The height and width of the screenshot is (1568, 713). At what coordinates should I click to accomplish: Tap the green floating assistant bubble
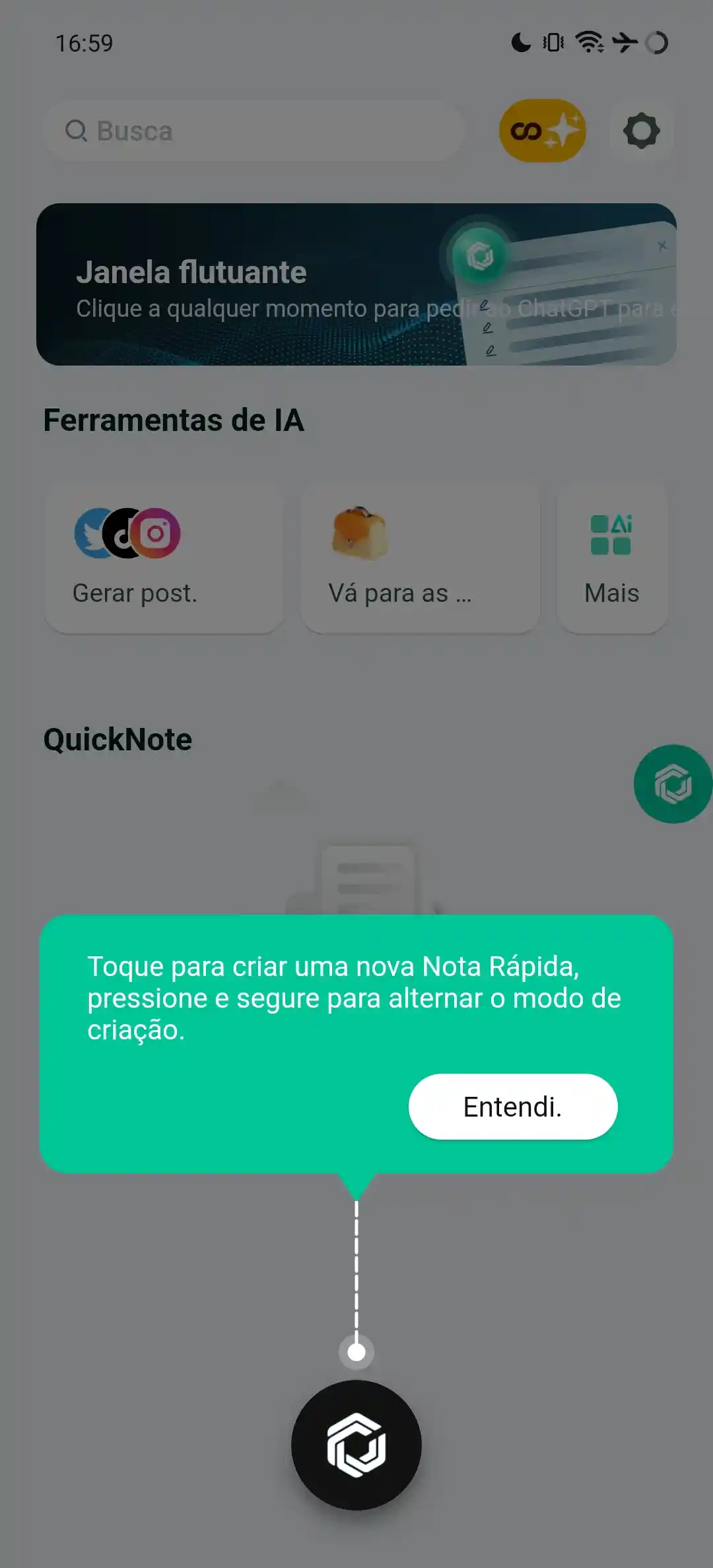[673, 784]
